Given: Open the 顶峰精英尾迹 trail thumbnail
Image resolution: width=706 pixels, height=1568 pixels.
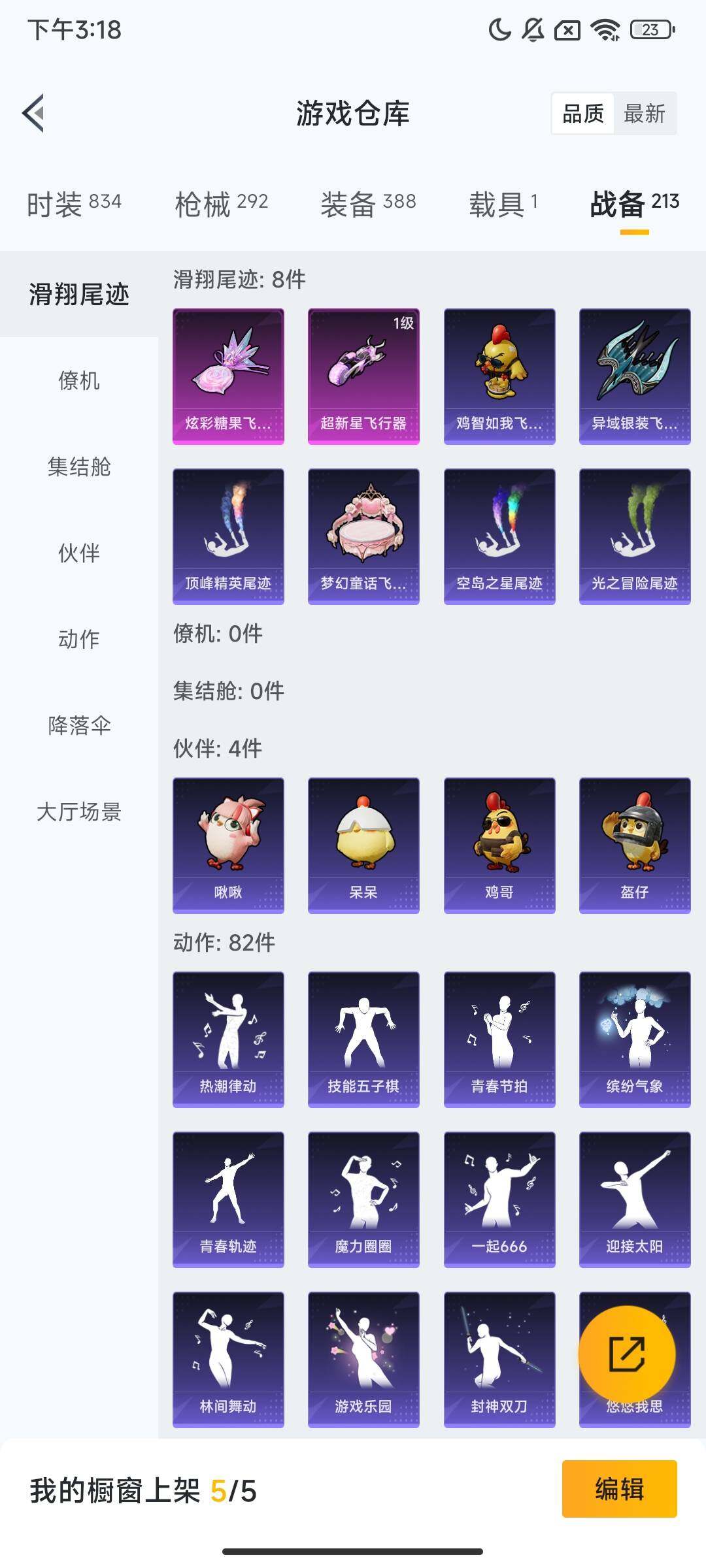Looking at the screenshot, I should 229,532.
